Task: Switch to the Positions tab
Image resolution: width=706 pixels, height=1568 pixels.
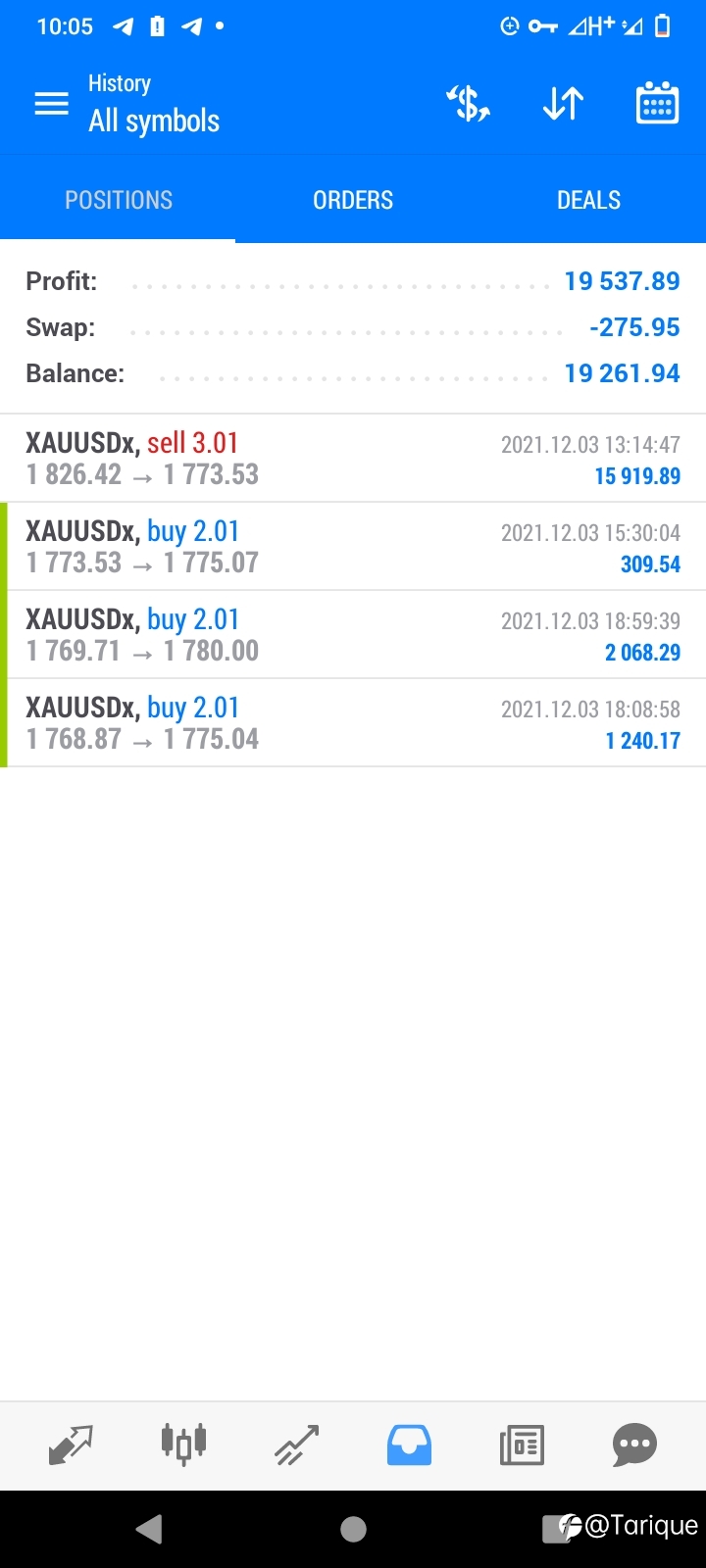Action: pyautogui.click(x=118, y=200)
